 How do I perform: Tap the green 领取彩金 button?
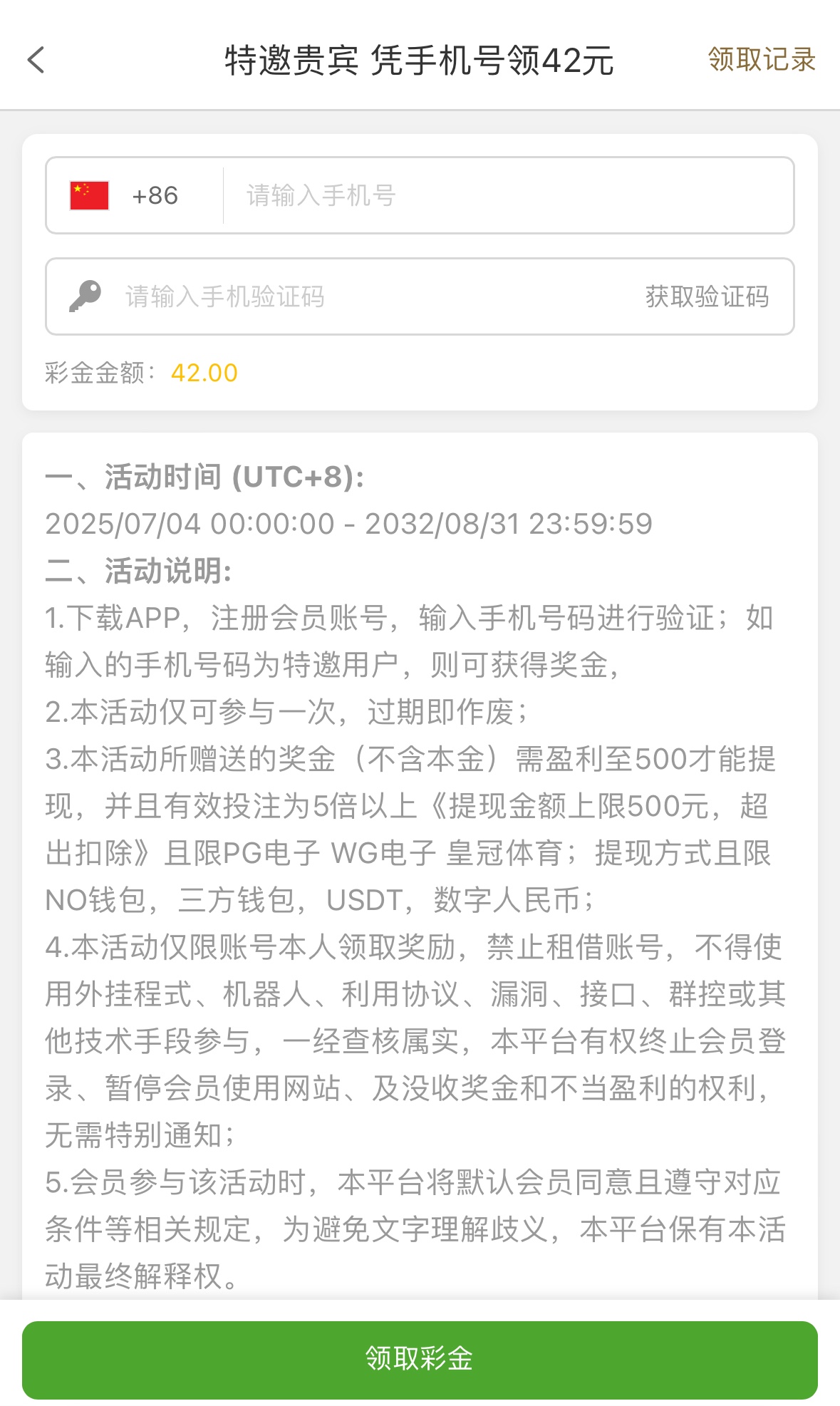pos(420,1359)
